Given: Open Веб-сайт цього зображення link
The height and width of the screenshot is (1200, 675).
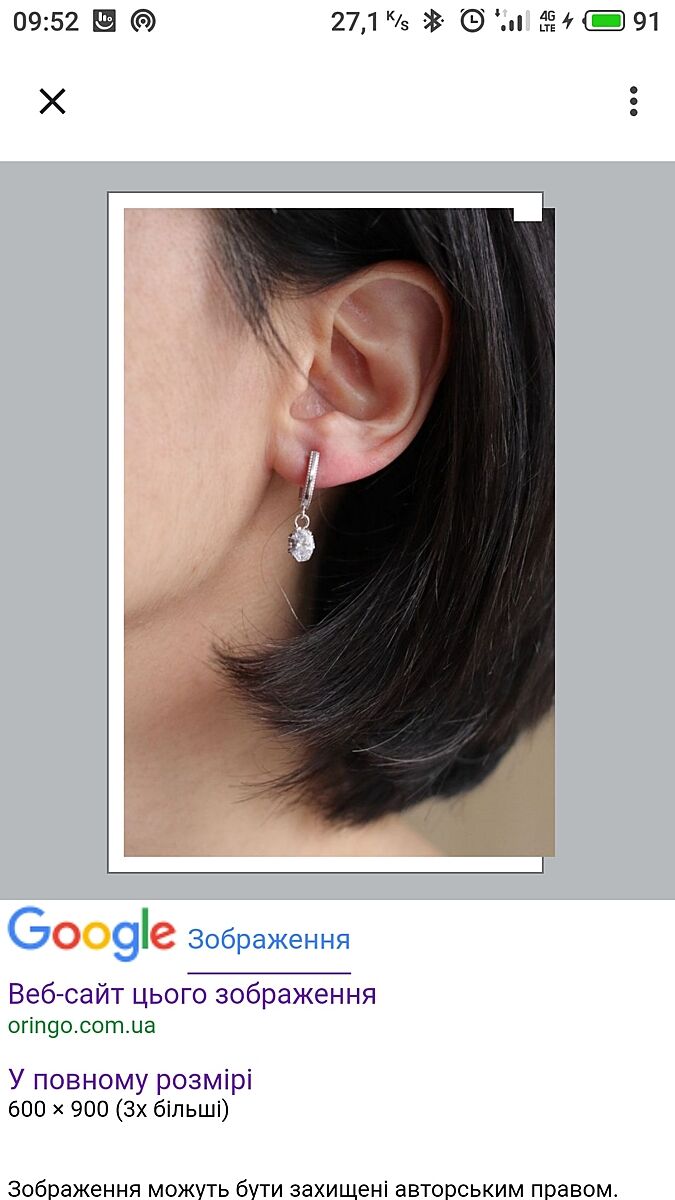Looking at the screenshot, I should click(192, 994).
